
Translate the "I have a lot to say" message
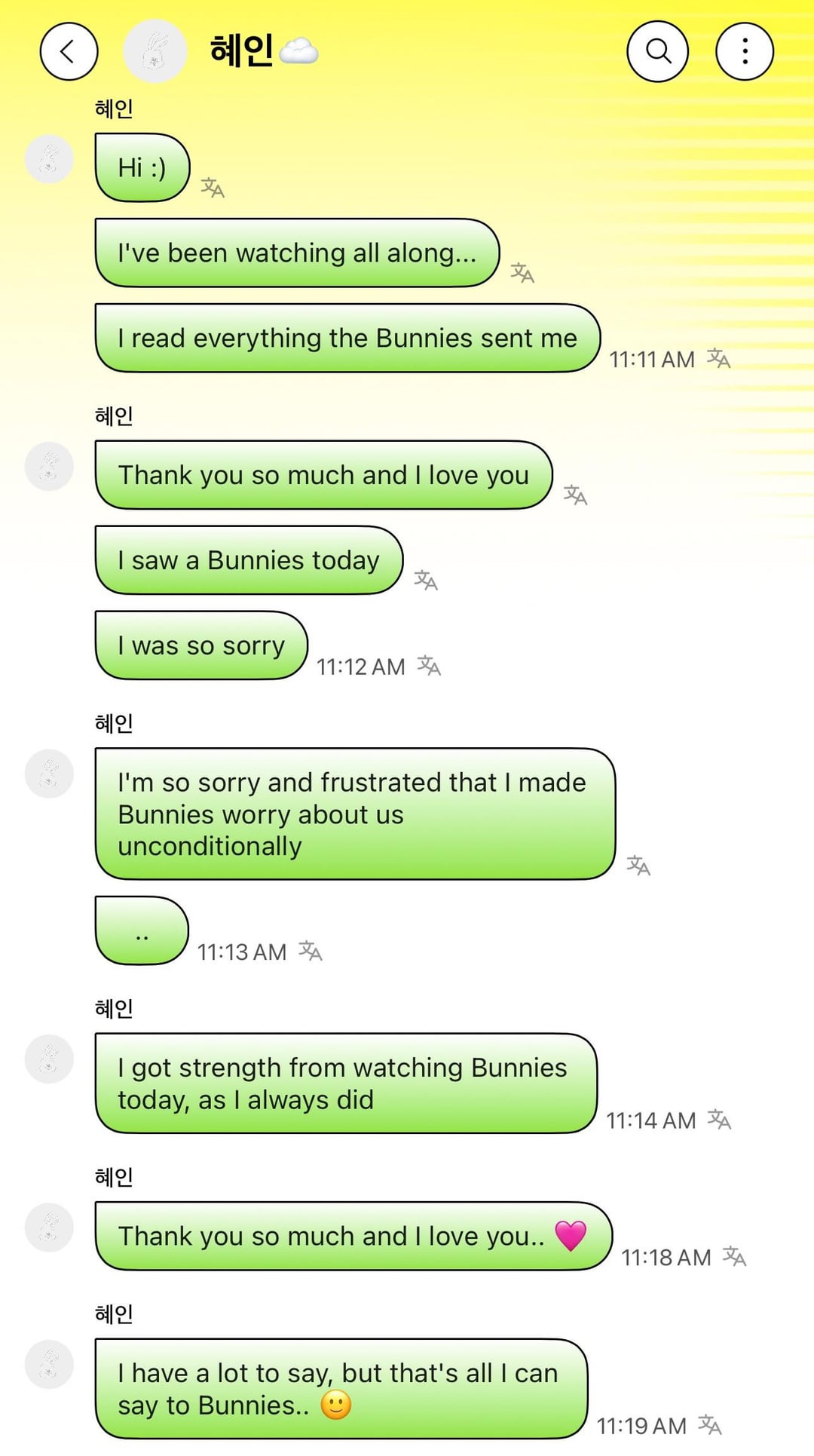pyautogui.click(x=709, y=1424)
